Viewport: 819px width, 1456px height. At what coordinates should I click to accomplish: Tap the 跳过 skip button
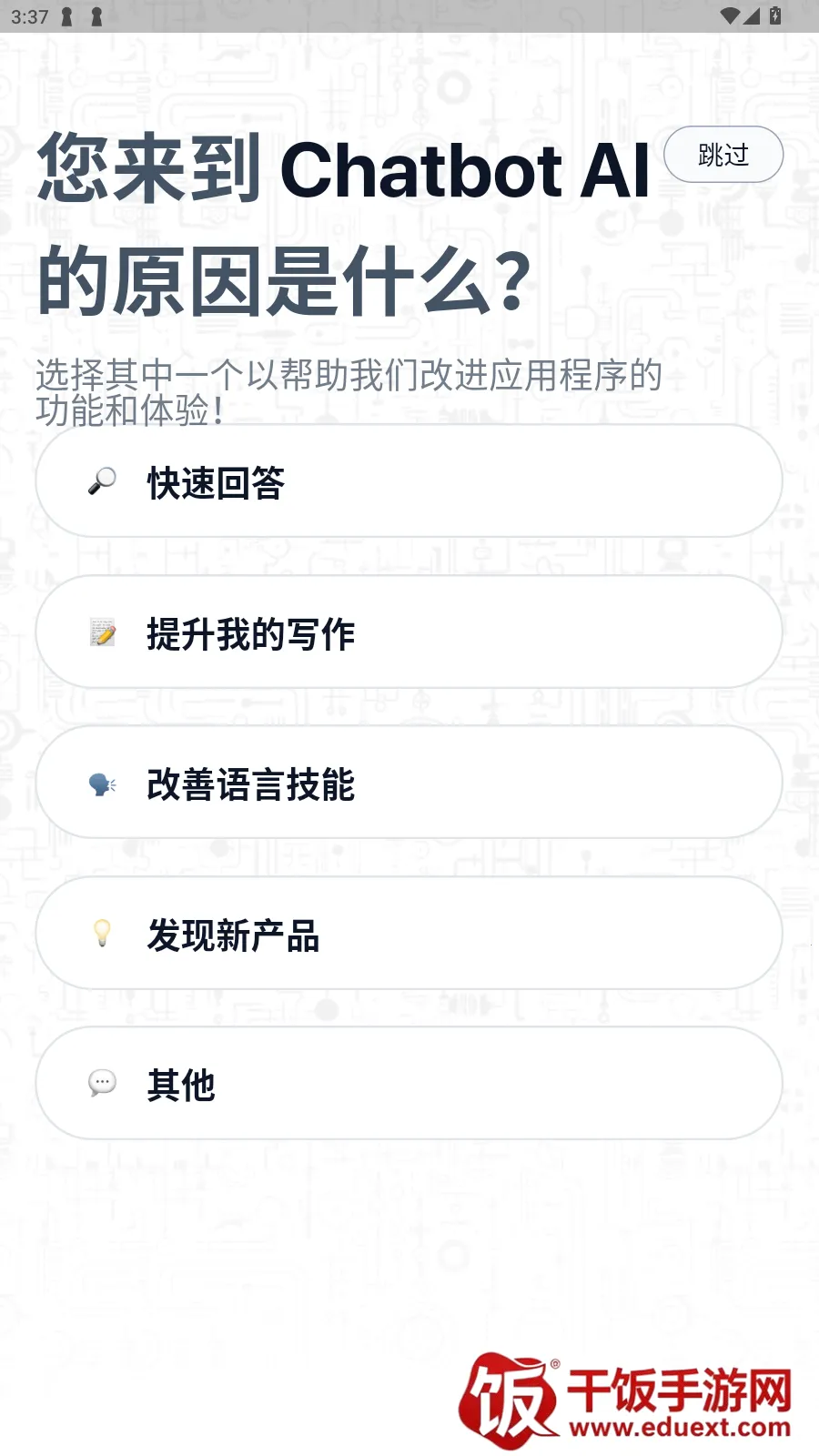723,155
